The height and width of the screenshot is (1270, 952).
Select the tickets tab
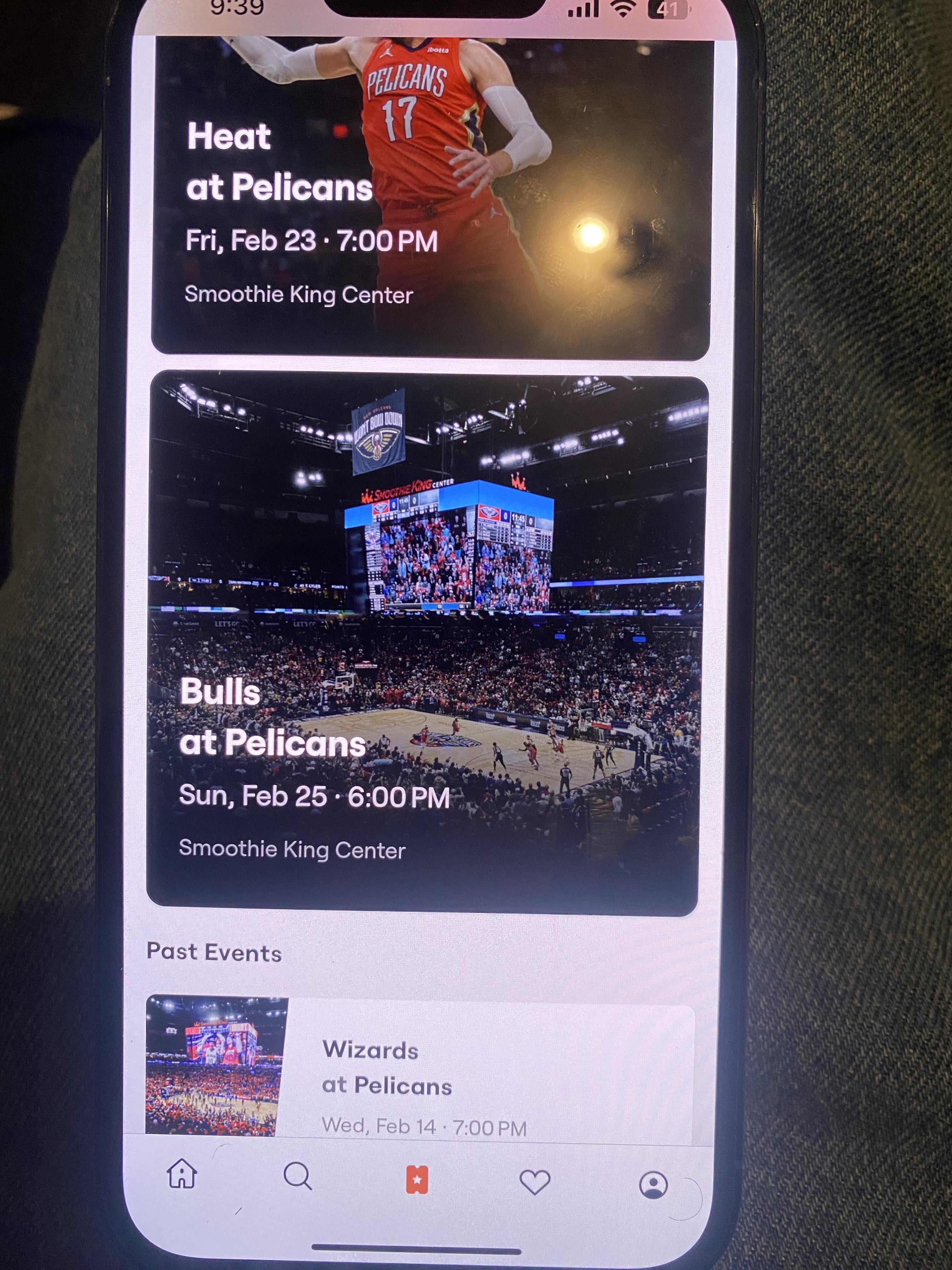417,1179
